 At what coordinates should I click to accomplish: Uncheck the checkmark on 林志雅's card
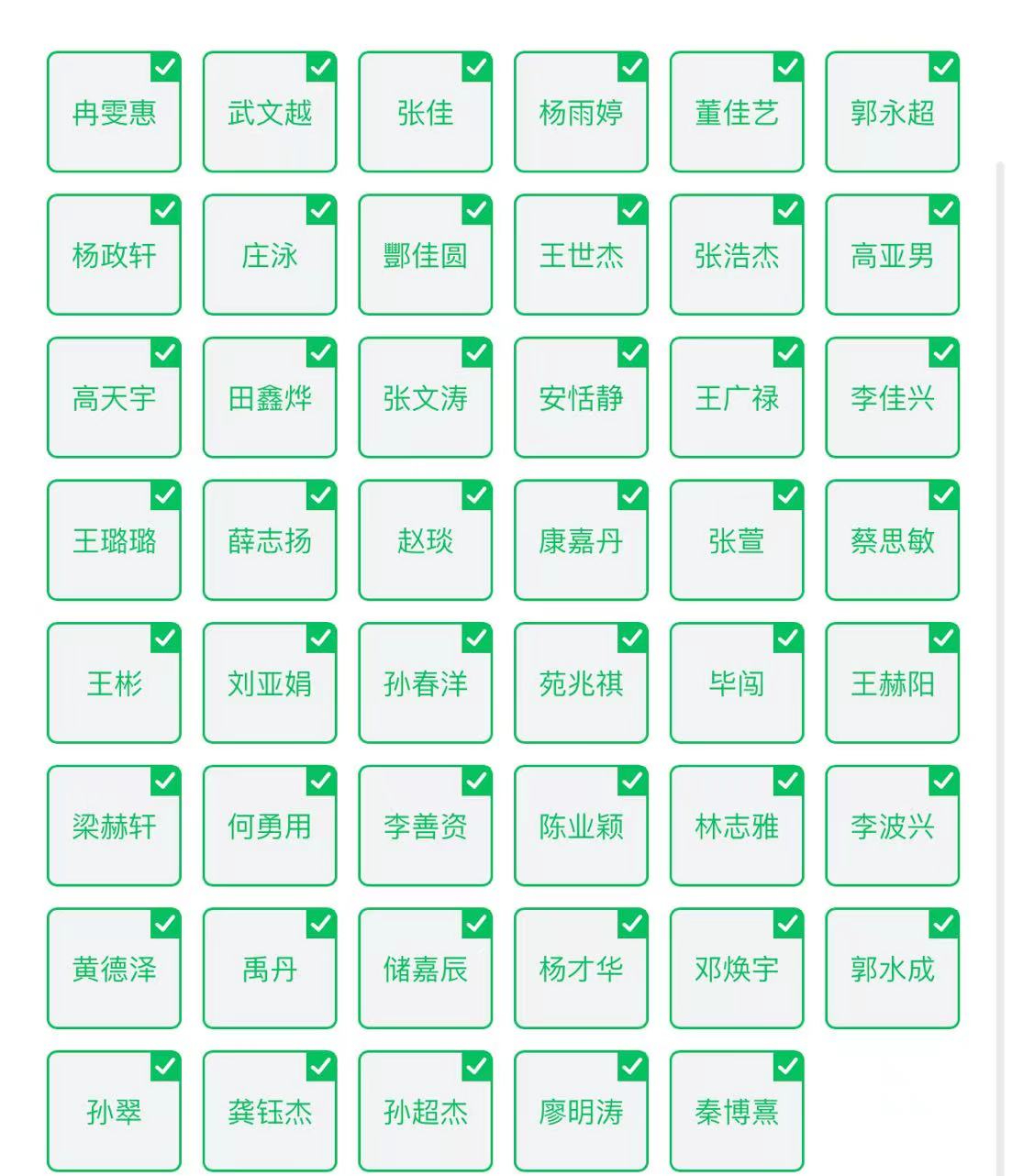pyautogui.click(x=786, y=779)
